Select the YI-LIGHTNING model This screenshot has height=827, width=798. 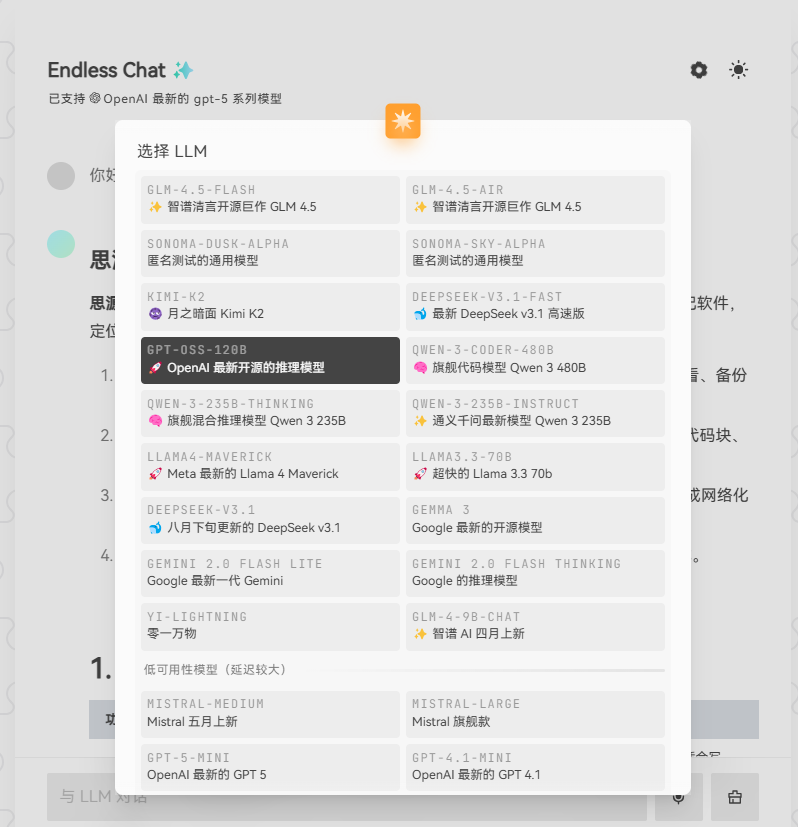pyautogui.click(x=270, y=626)
